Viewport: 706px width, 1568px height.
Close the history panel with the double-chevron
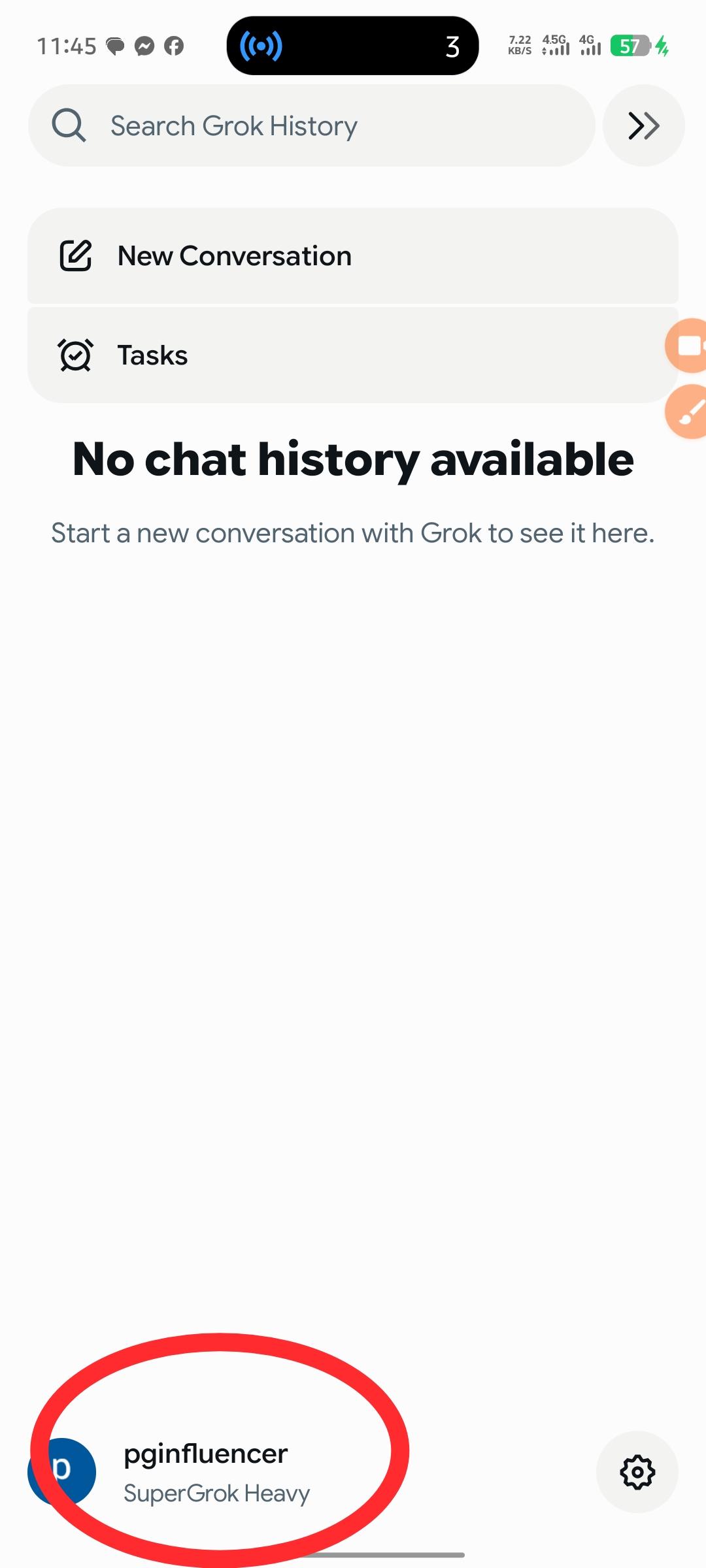coord(643,125)
